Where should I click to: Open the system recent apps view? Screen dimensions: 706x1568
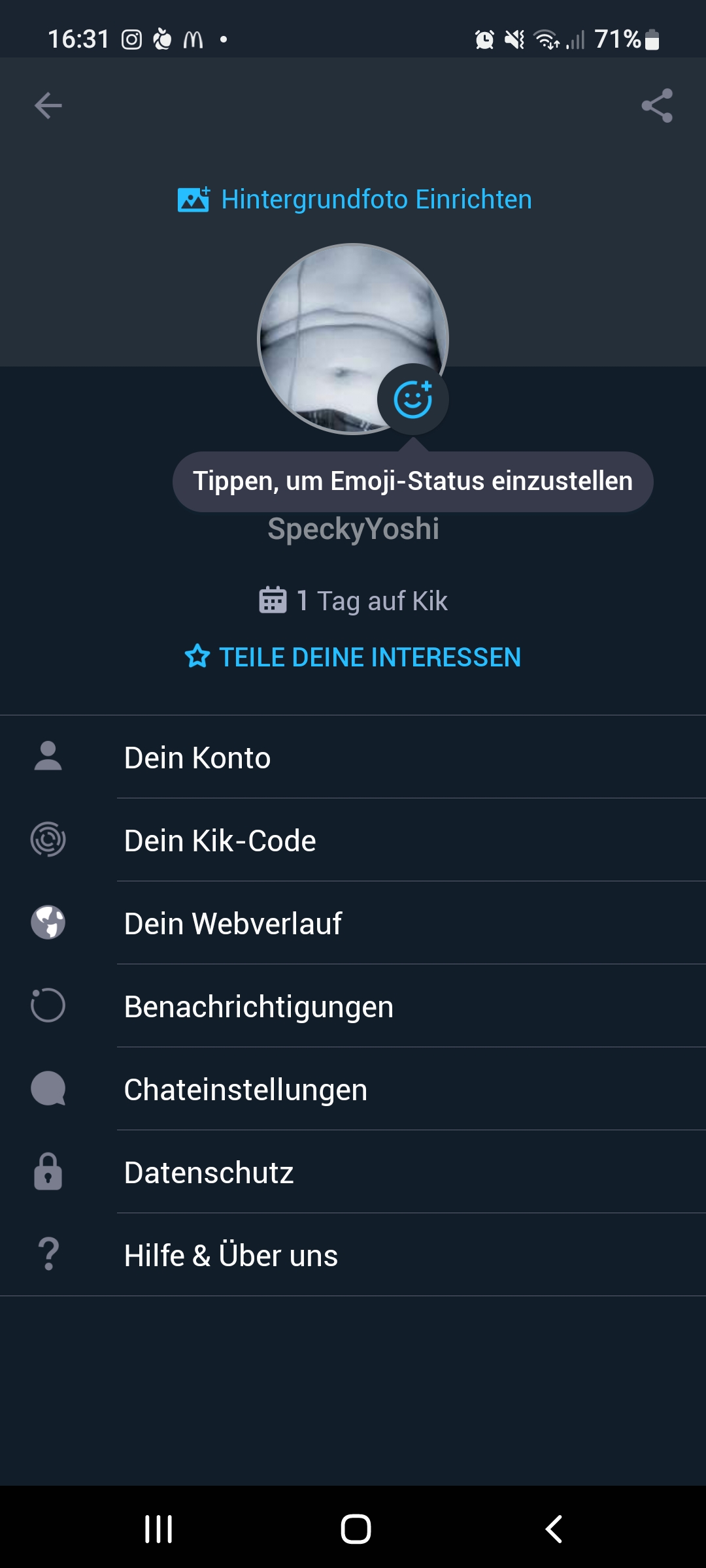point(158,1529)
